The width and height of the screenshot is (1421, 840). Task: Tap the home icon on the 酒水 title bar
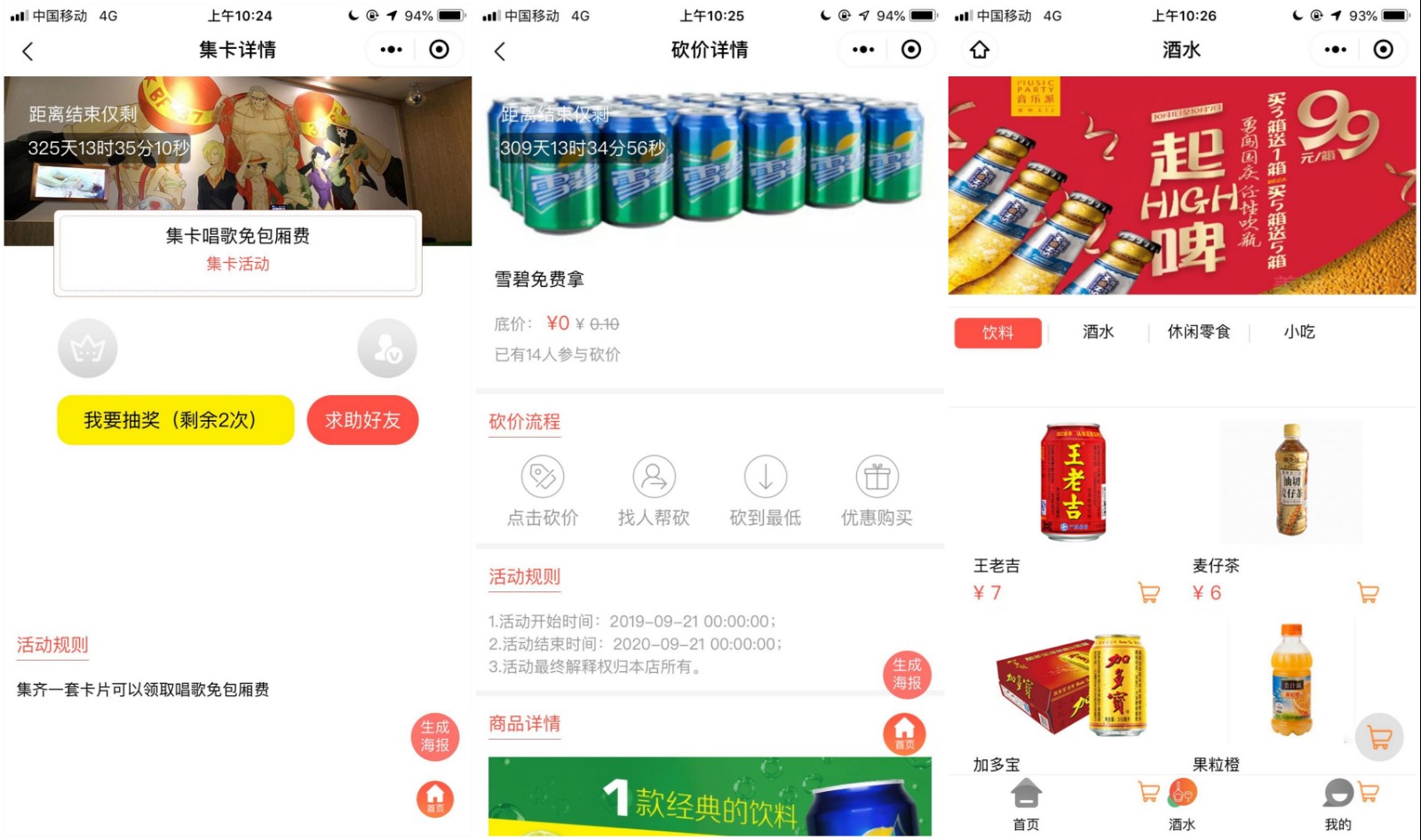(979, 50)
